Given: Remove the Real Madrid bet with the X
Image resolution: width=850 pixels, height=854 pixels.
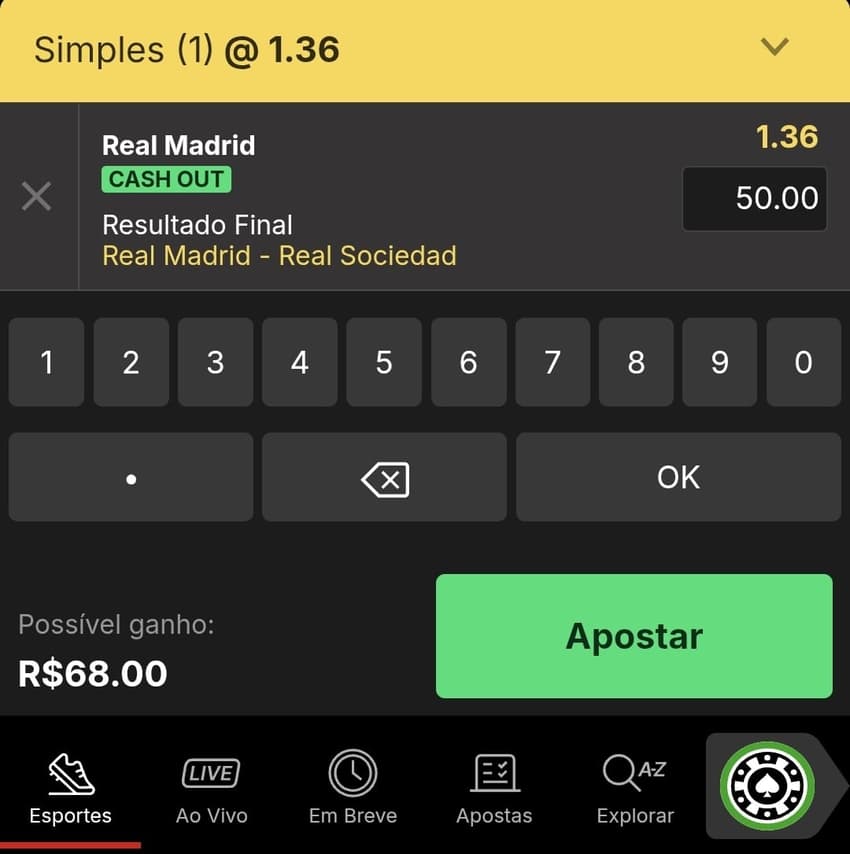Looking at the screenshot, I should [37, 197].
